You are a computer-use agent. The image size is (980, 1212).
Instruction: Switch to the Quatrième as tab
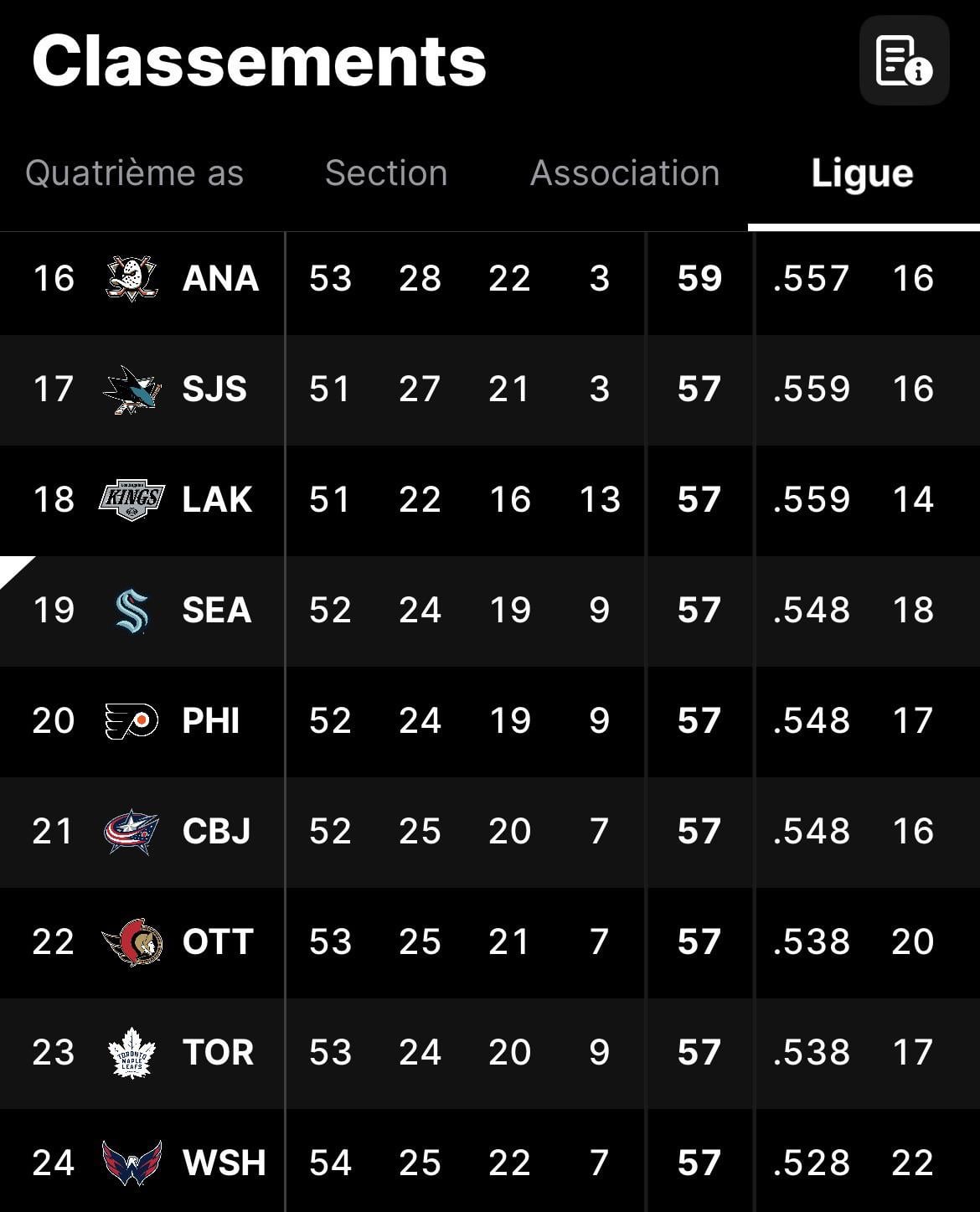pyautogui.click(x=134, y=173)
